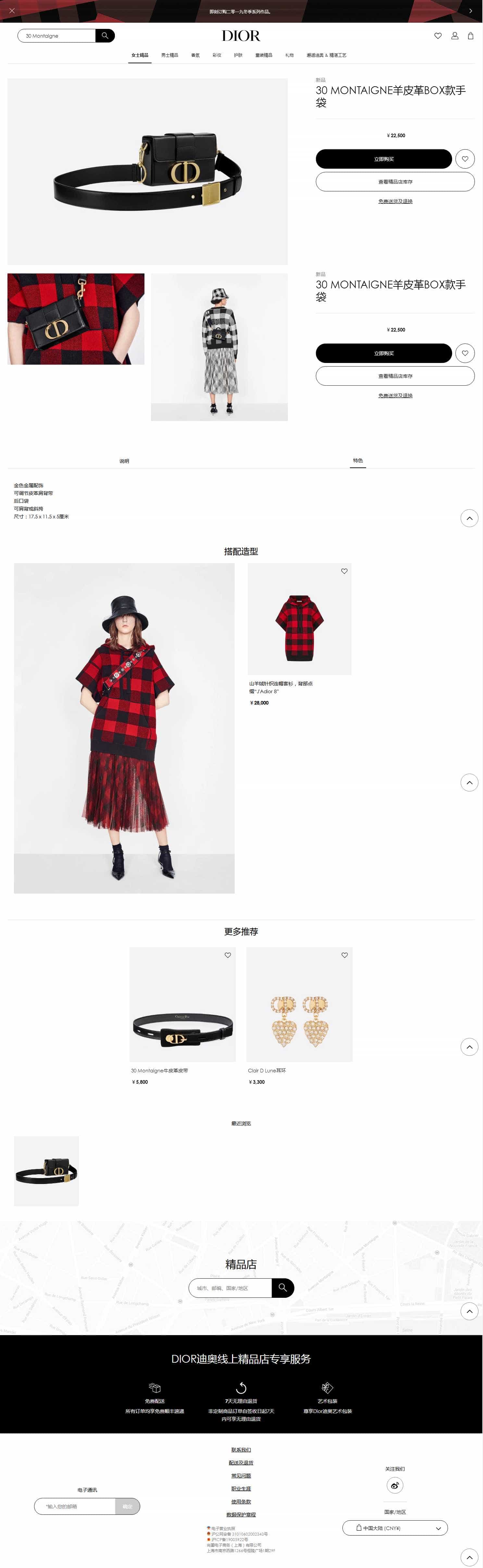Tap the search magnifier next to 30 Montaigne
Viewport: 483px width, 1568px height.
tap(105, 36)
